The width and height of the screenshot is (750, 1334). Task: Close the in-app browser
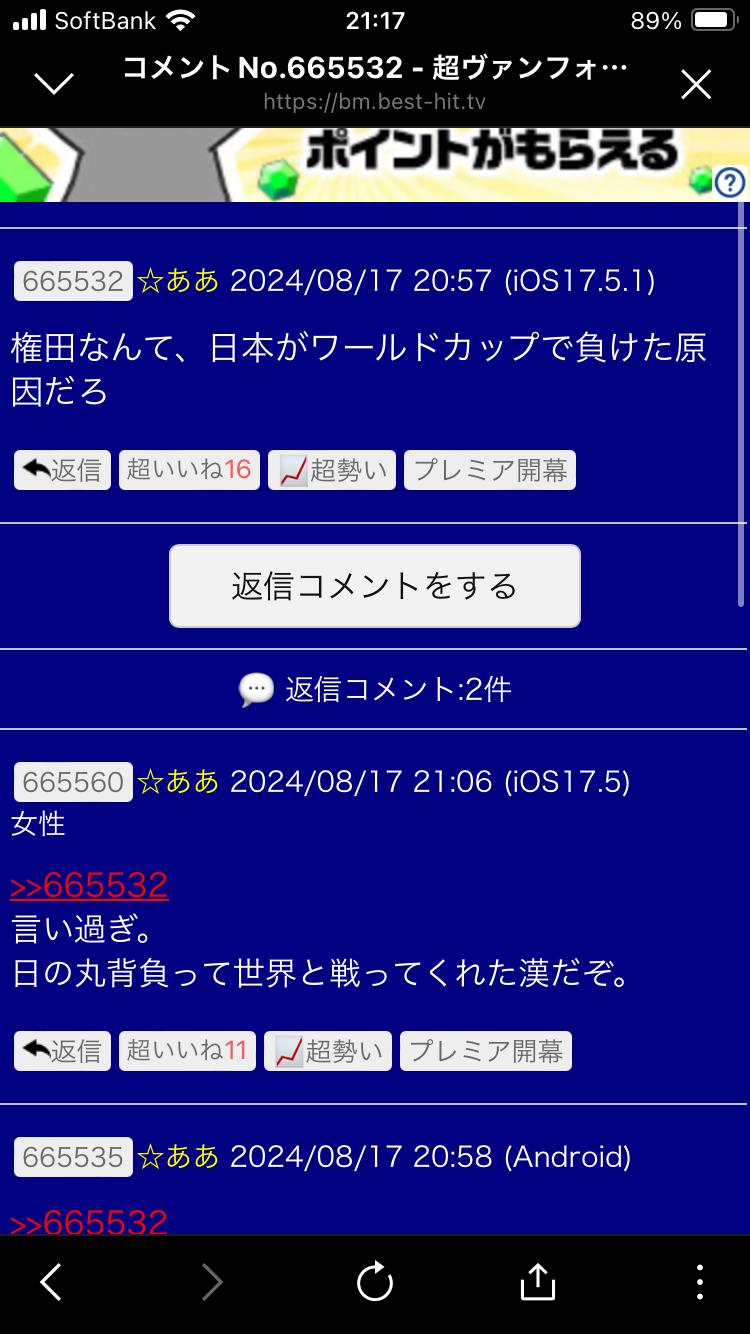click(x=696, y=84)
